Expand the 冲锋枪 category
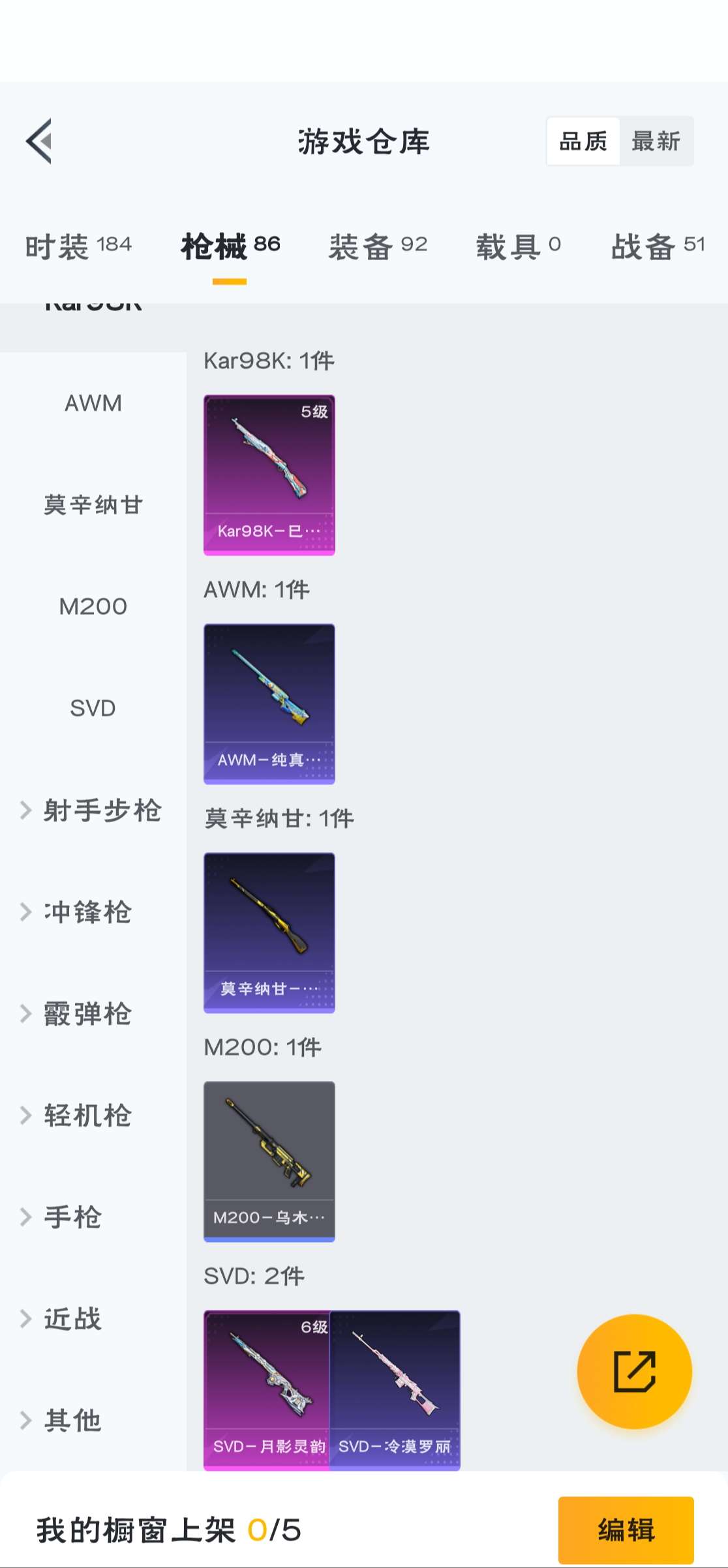The height and width of the screenshot is (1568, 728). (93, 912)
